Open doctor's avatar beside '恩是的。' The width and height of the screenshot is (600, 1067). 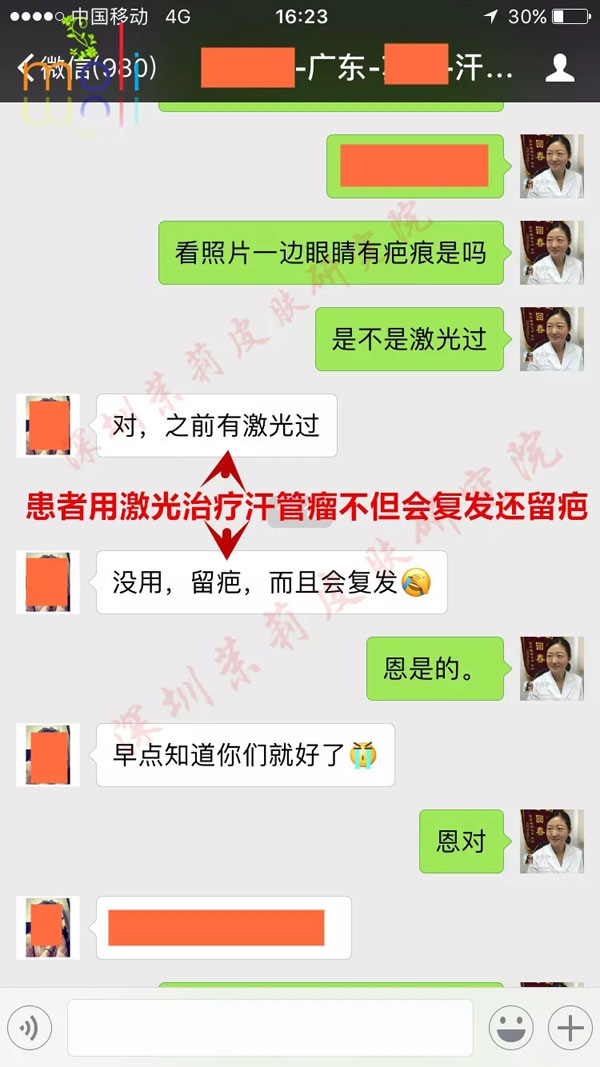(551, 668)
